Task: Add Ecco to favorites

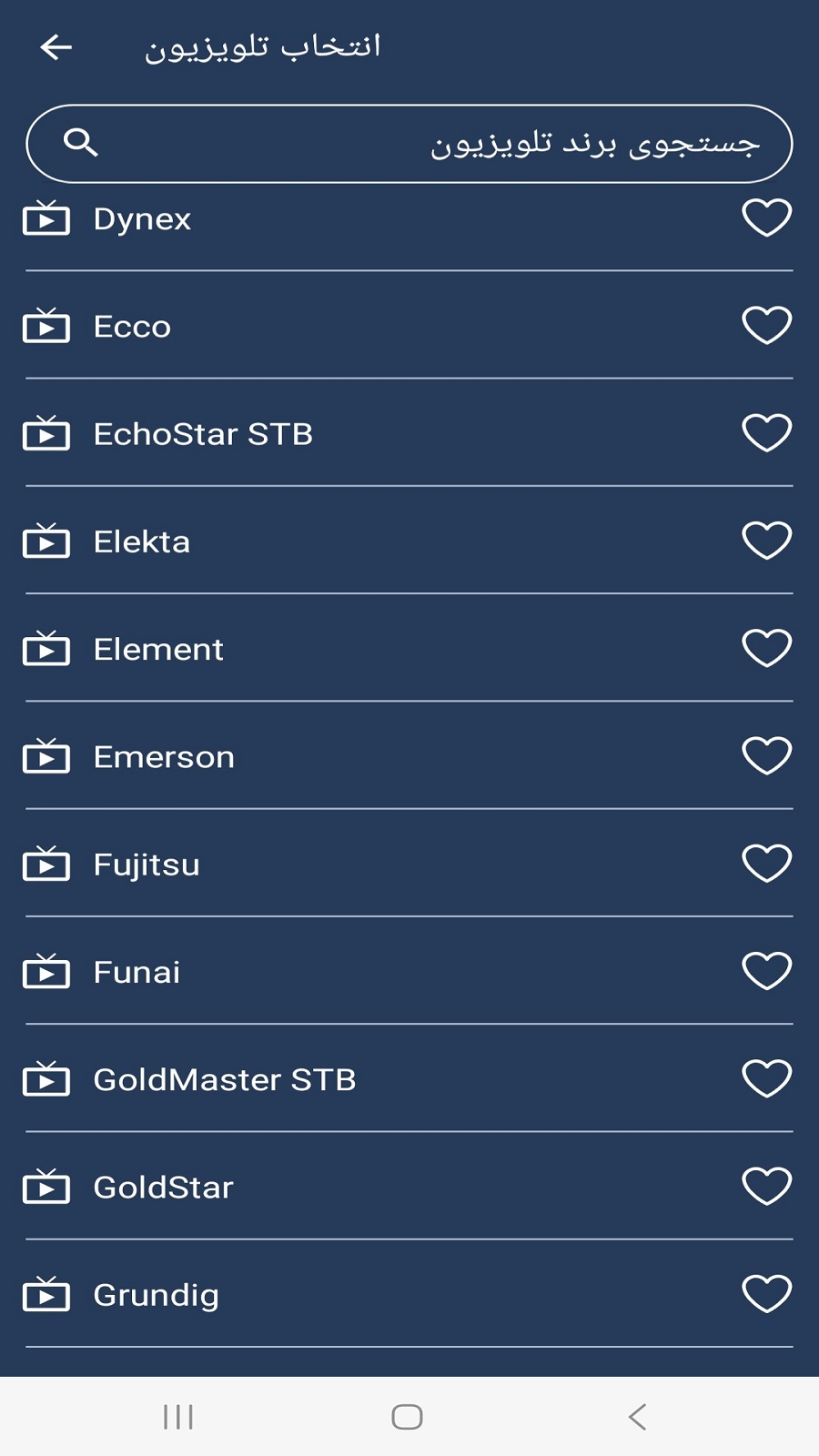Action: [x=766, y=325]
